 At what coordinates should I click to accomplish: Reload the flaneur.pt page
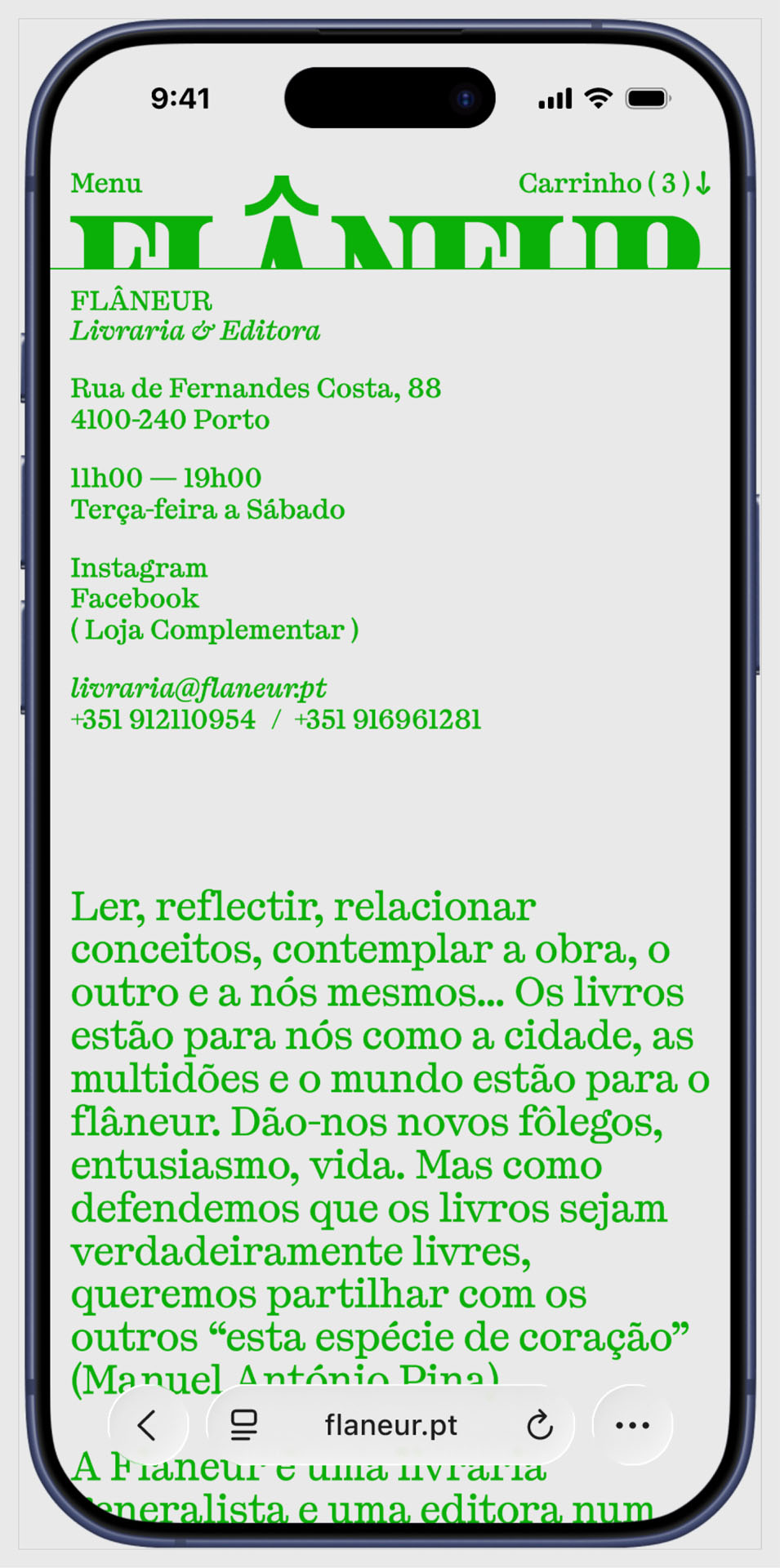[539, 1425]
